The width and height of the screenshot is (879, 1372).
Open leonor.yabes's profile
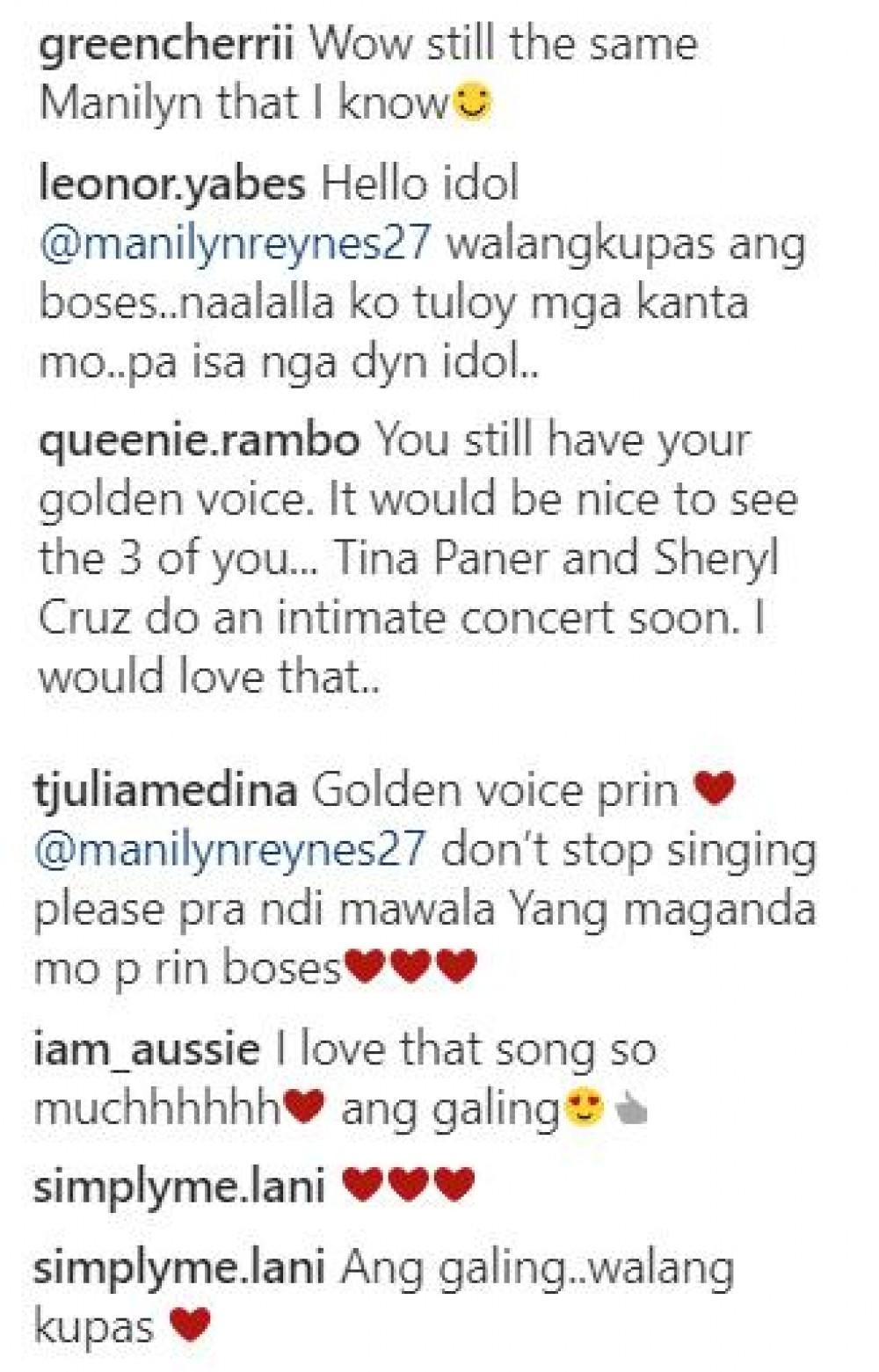click(x=172, y=185)
